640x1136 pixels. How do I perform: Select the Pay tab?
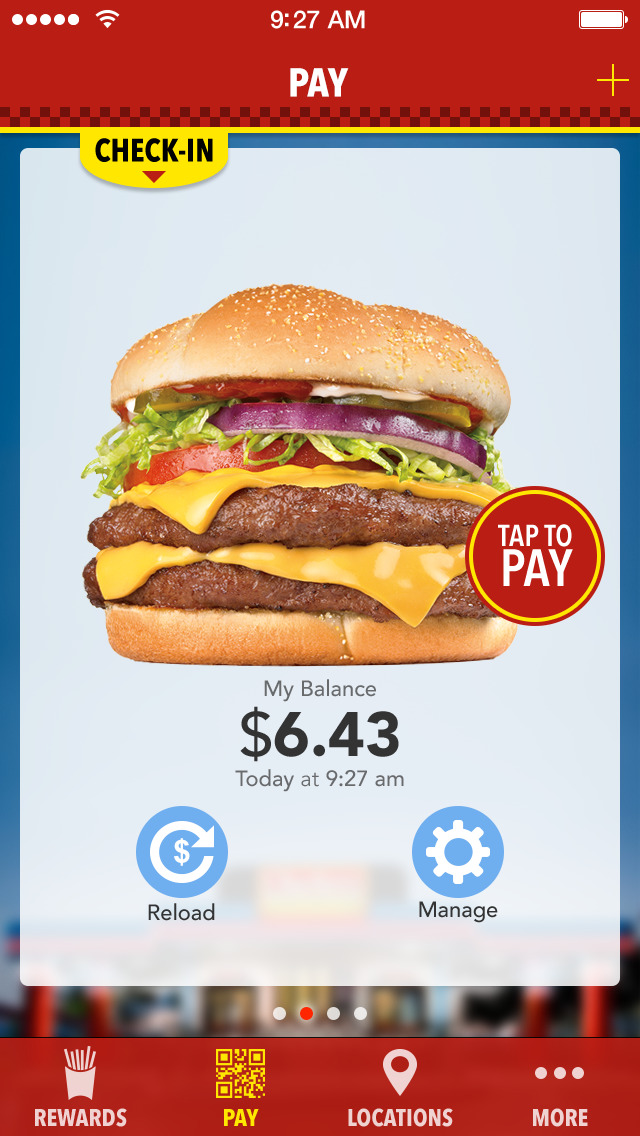[x=240, y=1088]
